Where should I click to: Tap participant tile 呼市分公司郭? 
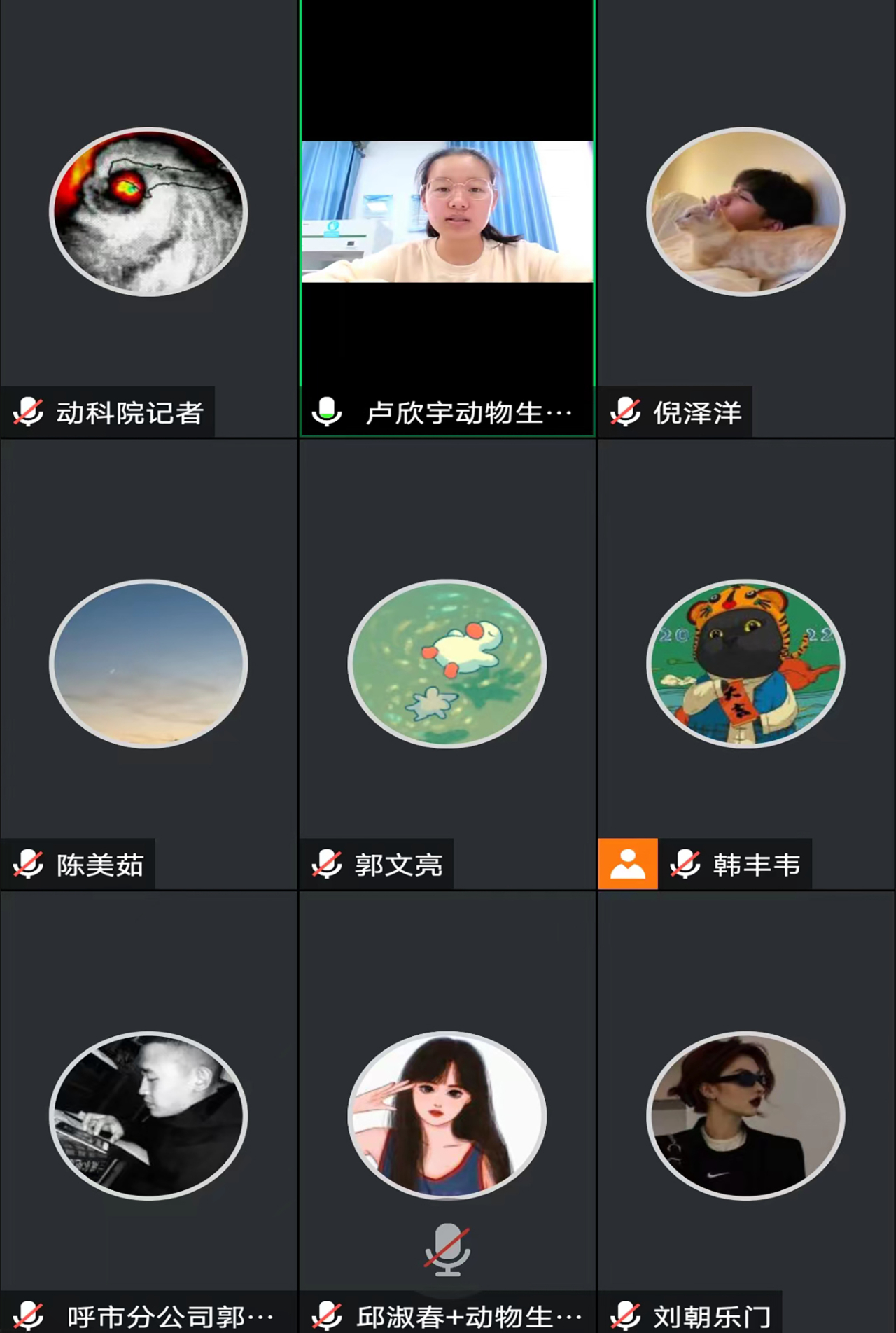coord(148,1115)
